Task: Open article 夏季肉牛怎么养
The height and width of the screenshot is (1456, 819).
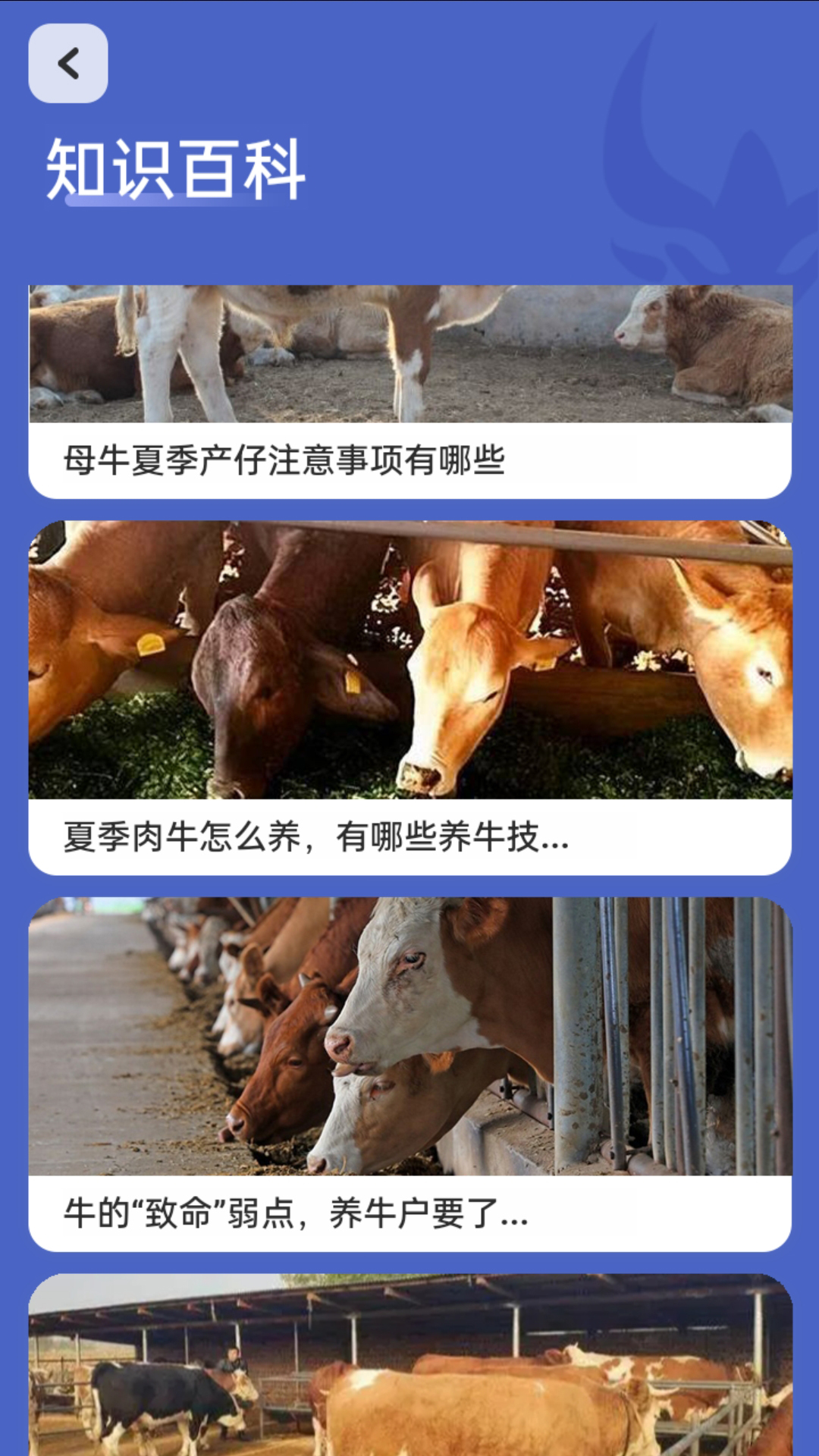Action: [x=410, y=698]
